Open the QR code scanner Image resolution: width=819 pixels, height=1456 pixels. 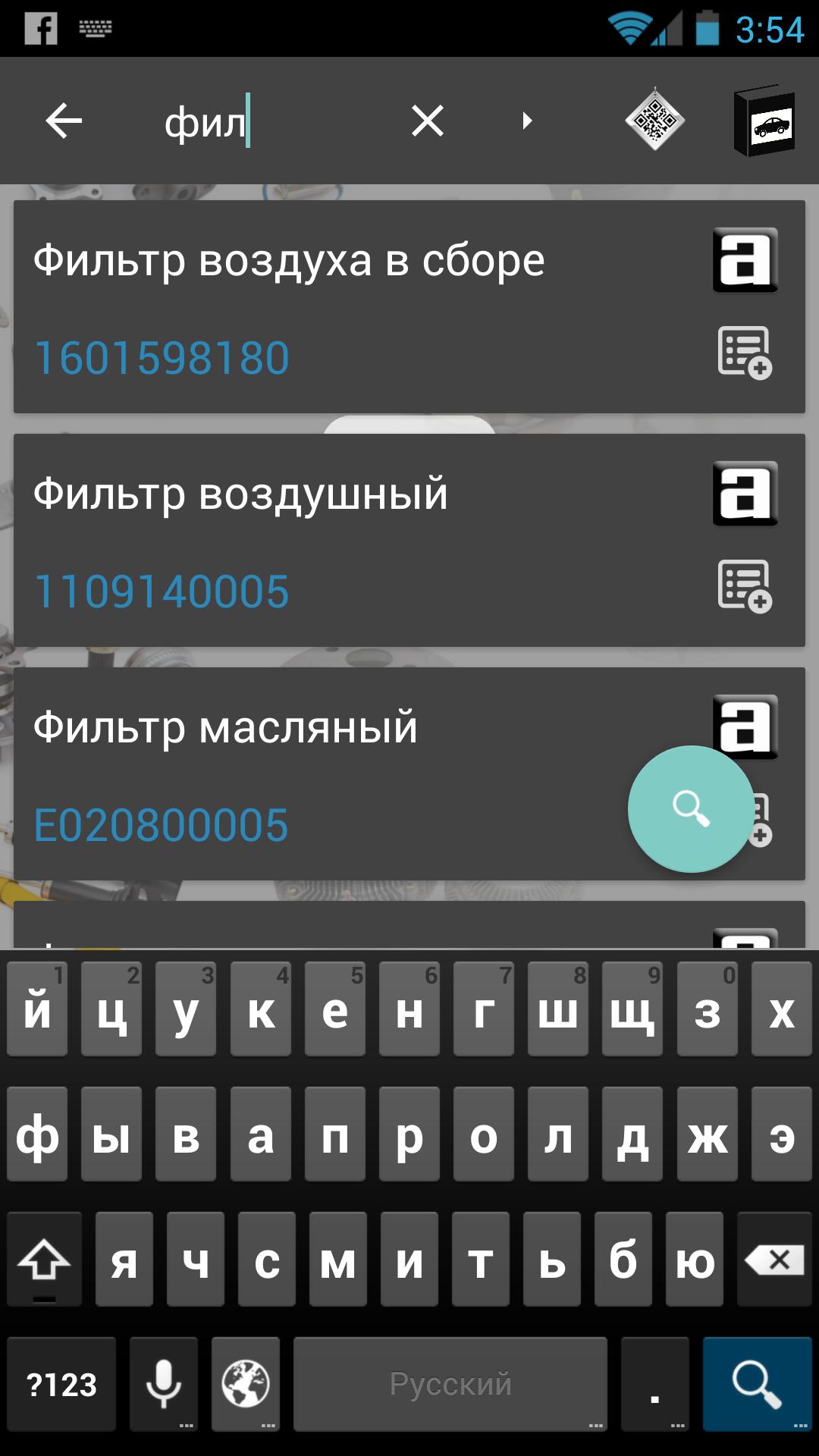(655, 121)
